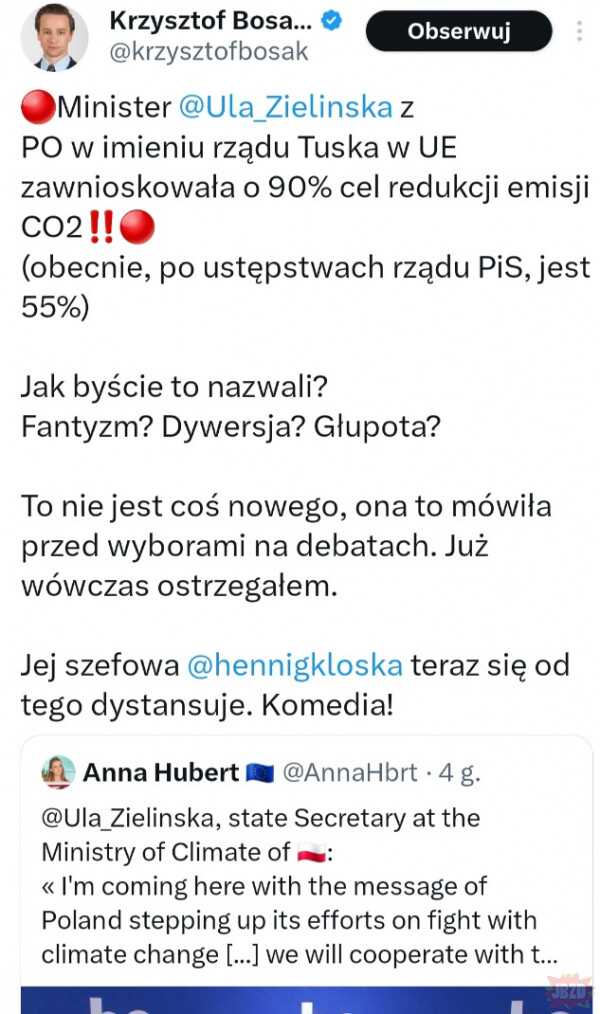Open the @hennigkloska mention link

[295, 665]
